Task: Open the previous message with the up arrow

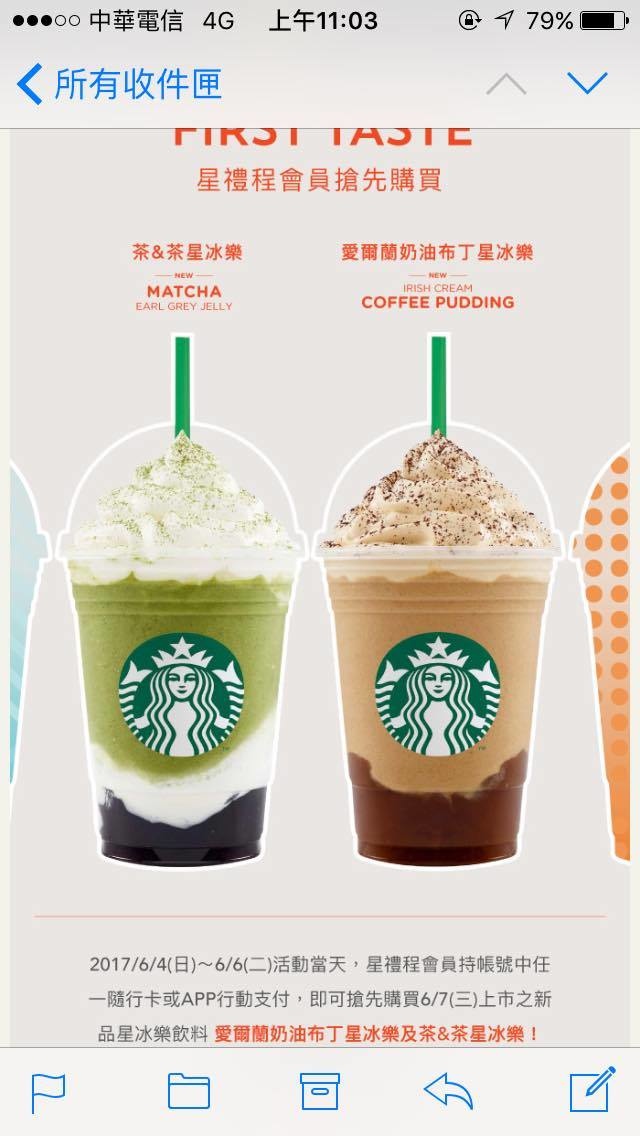Action: (506, 84)
